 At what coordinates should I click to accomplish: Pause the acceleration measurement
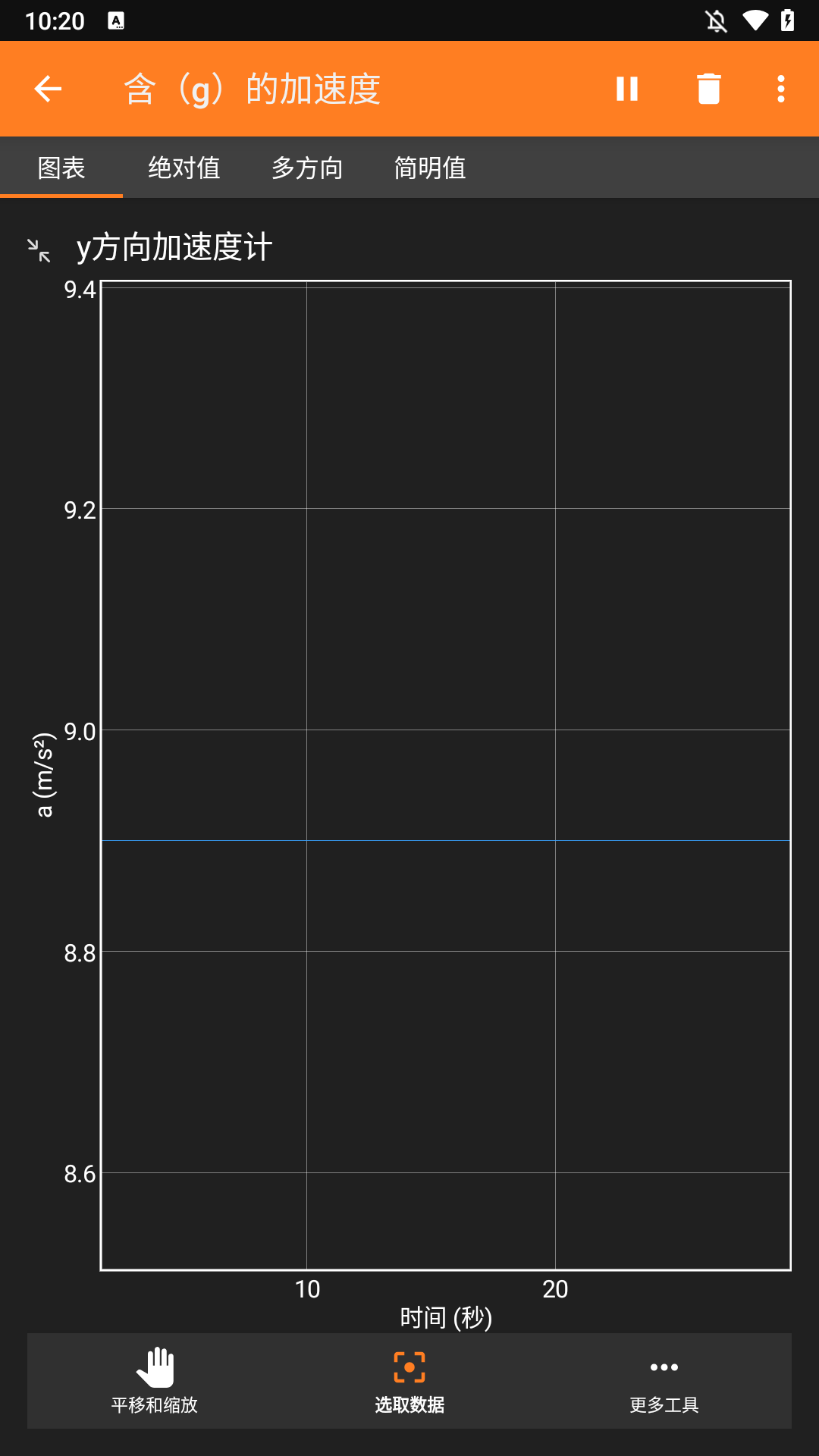[x=627, y=89]
